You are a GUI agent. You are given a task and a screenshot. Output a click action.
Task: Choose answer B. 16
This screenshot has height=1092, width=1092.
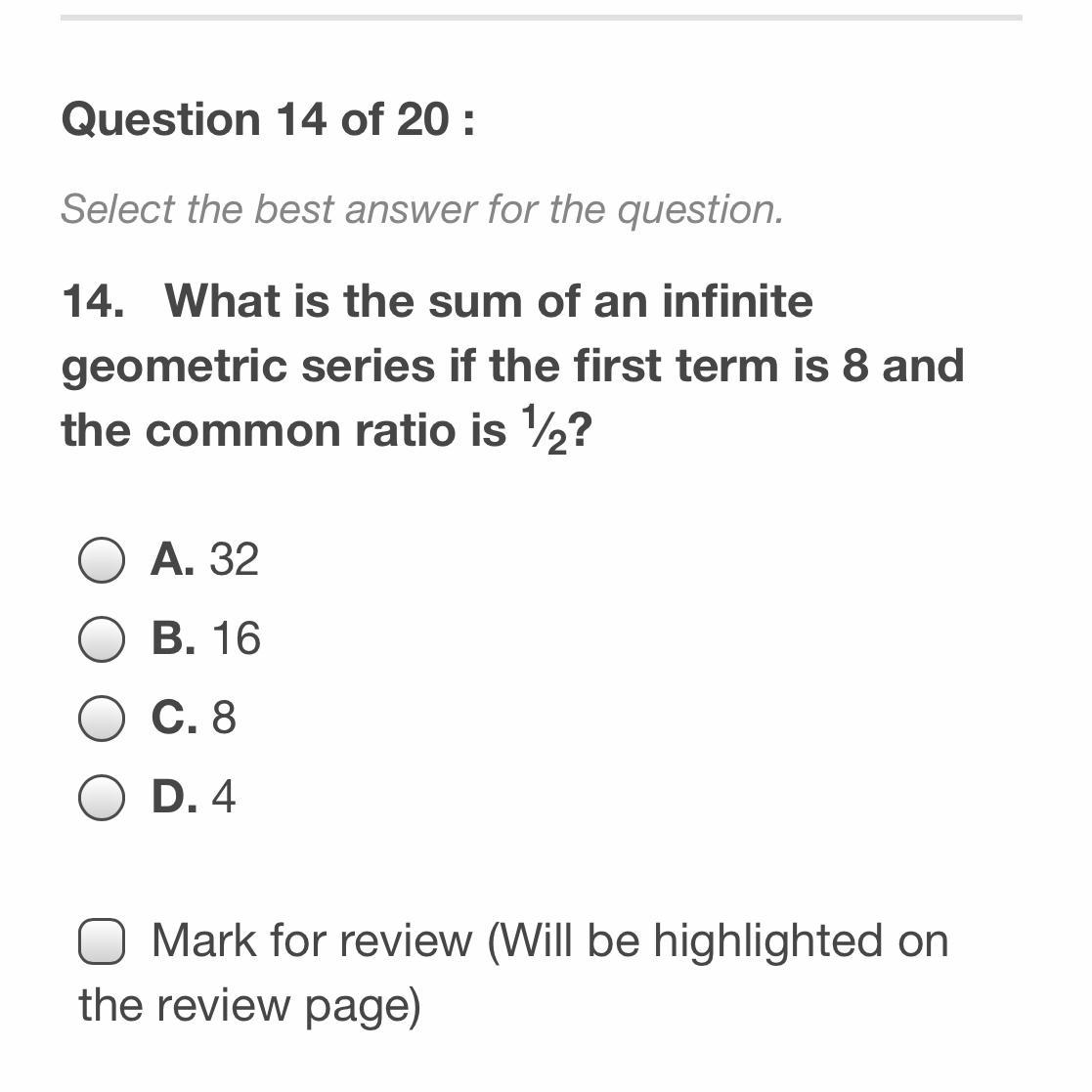click(102, 639)
